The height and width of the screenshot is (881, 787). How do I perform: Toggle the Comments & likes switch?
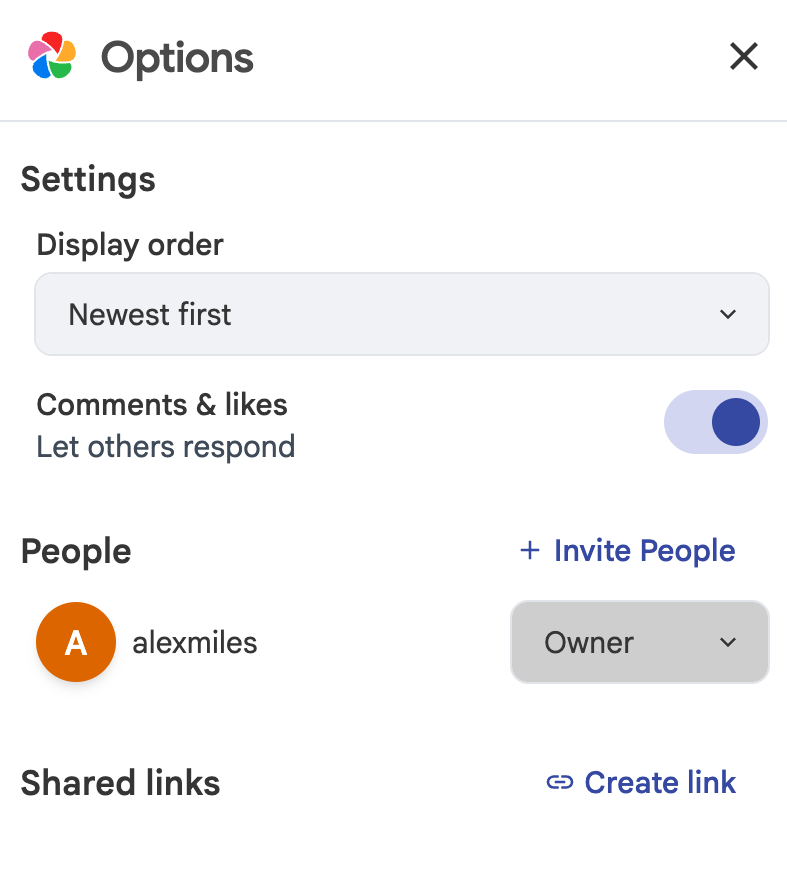716,422
